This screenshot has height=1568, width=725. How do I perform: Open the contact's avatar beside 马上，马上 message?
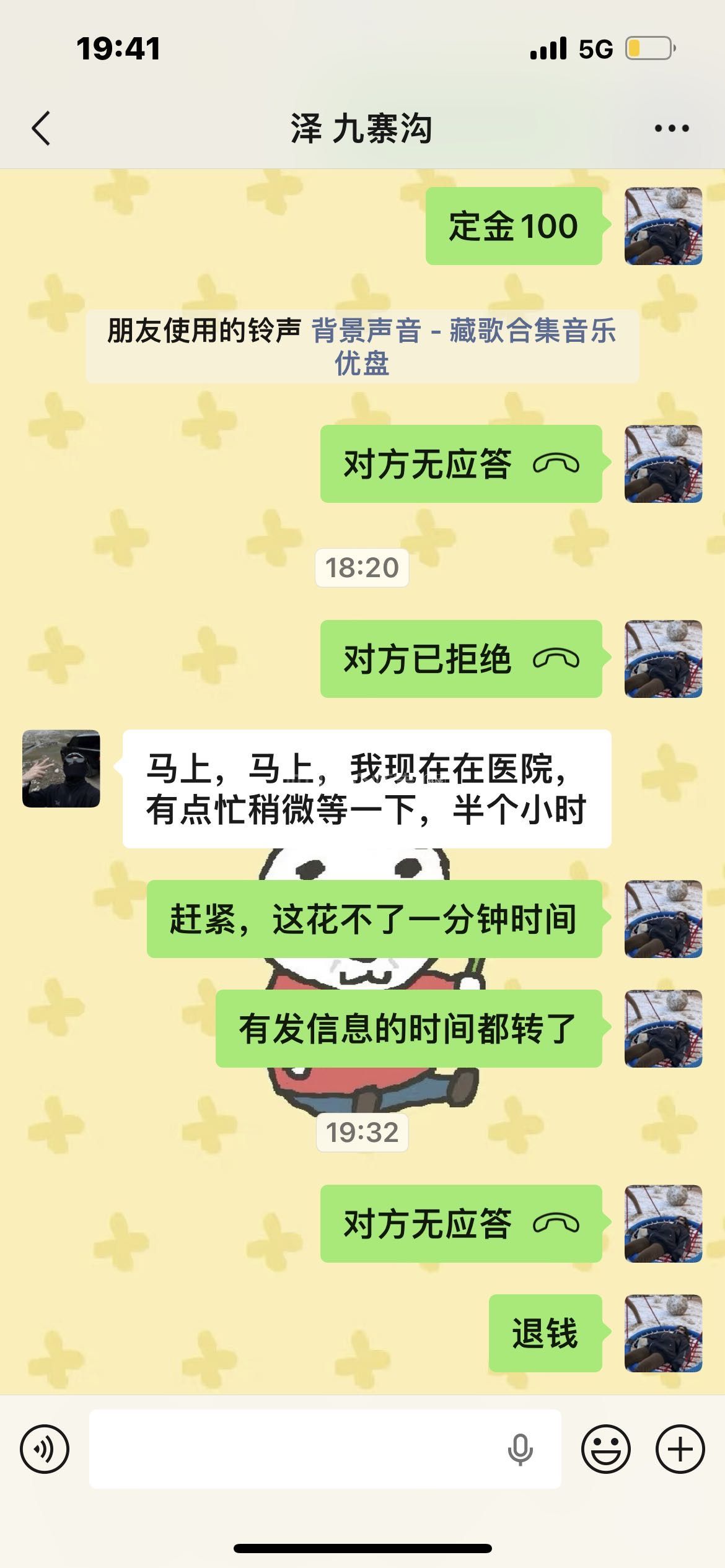pos(61,769)
